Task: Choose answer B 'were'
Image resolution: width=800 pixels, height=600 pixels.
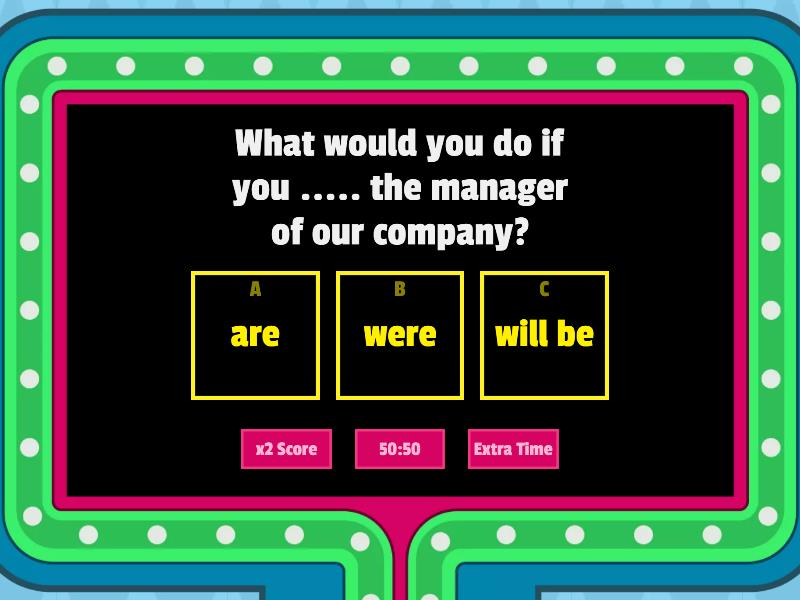Action: point(400,335)
